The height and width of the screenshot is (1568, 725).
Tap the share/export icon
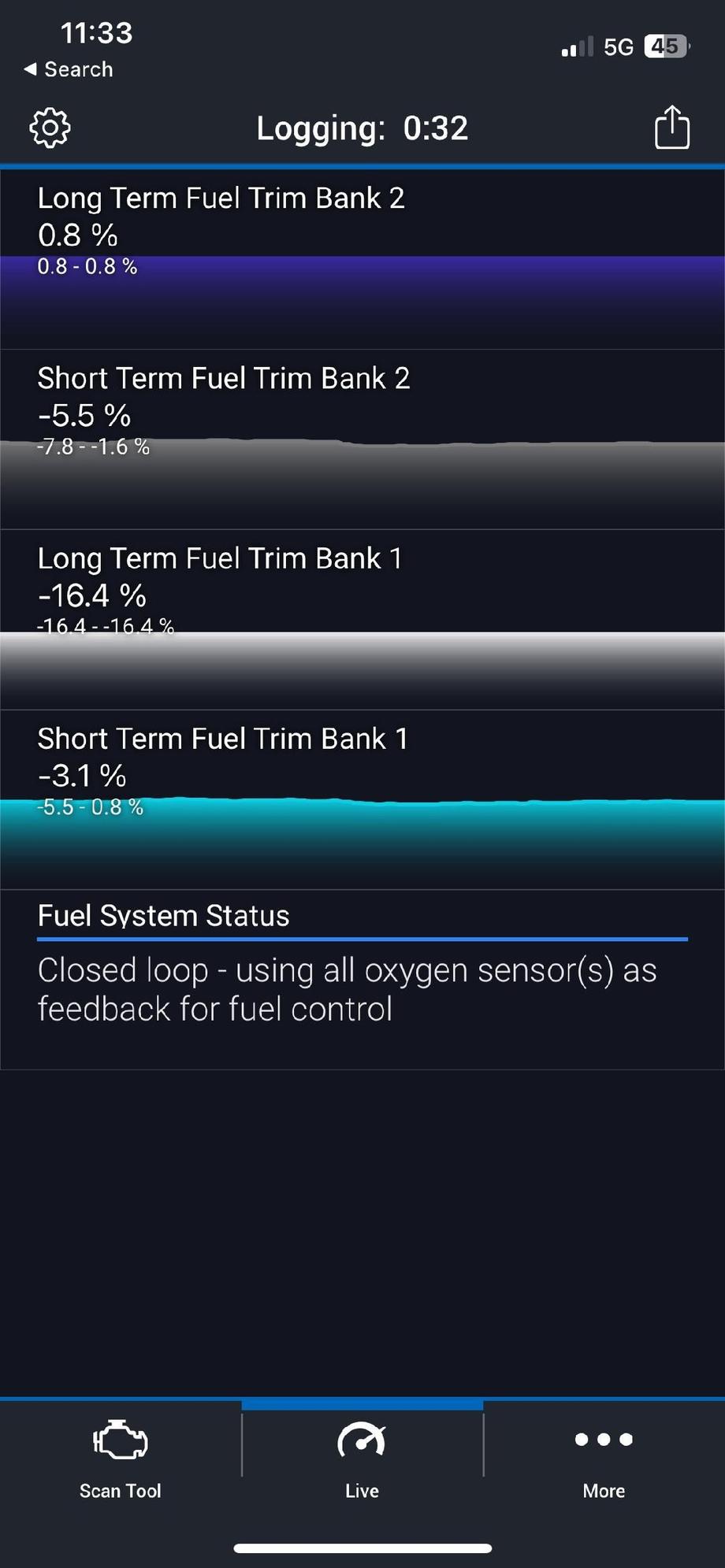pos(671,127)
